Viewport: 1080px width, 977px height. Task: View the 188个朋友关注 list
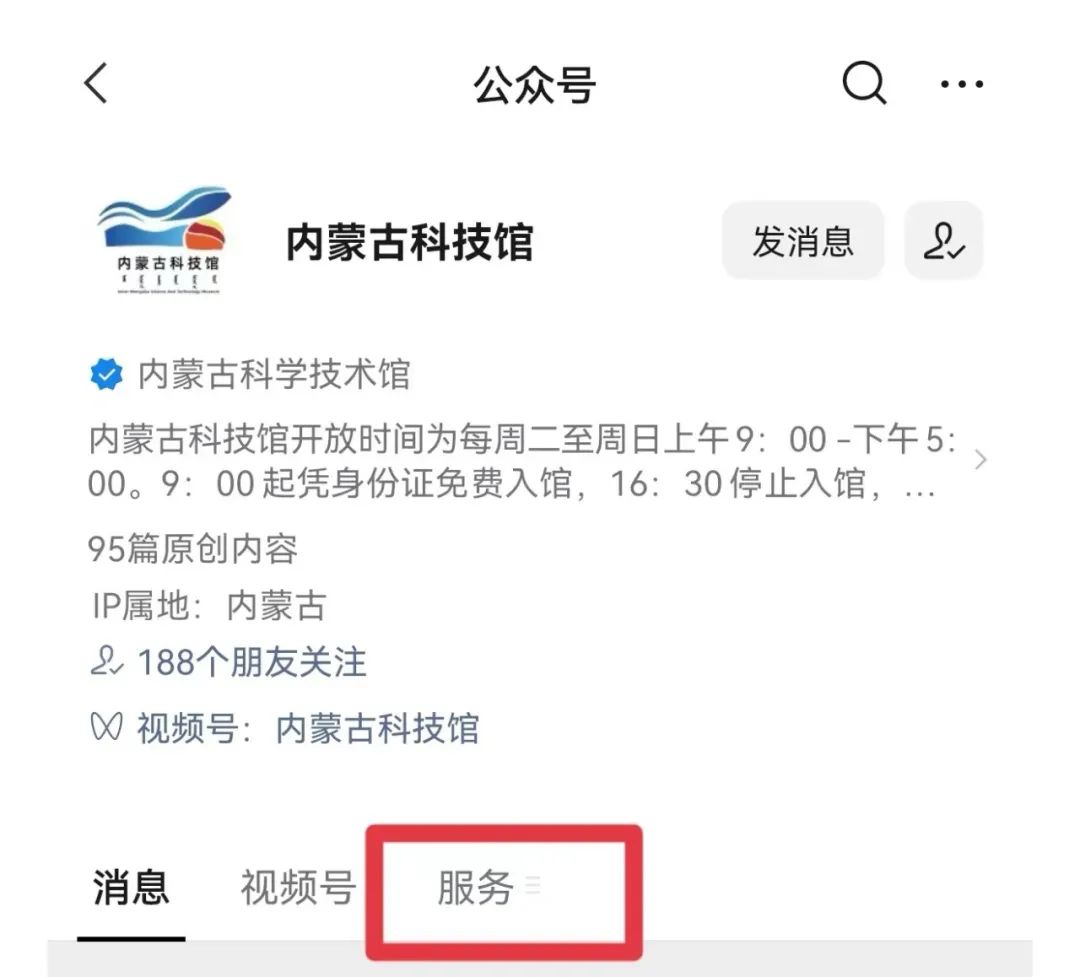coord(250,662)
